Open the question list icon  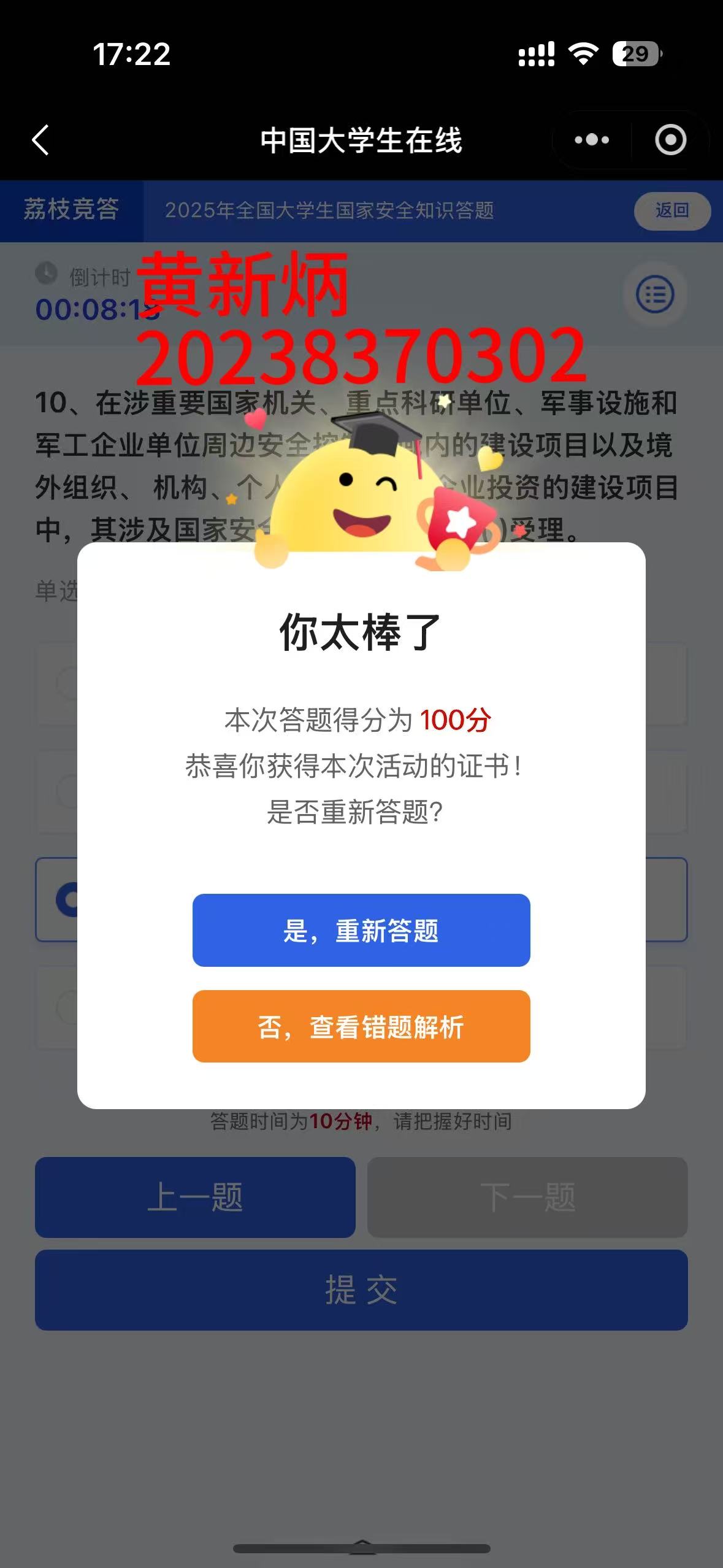coord(655,294)
